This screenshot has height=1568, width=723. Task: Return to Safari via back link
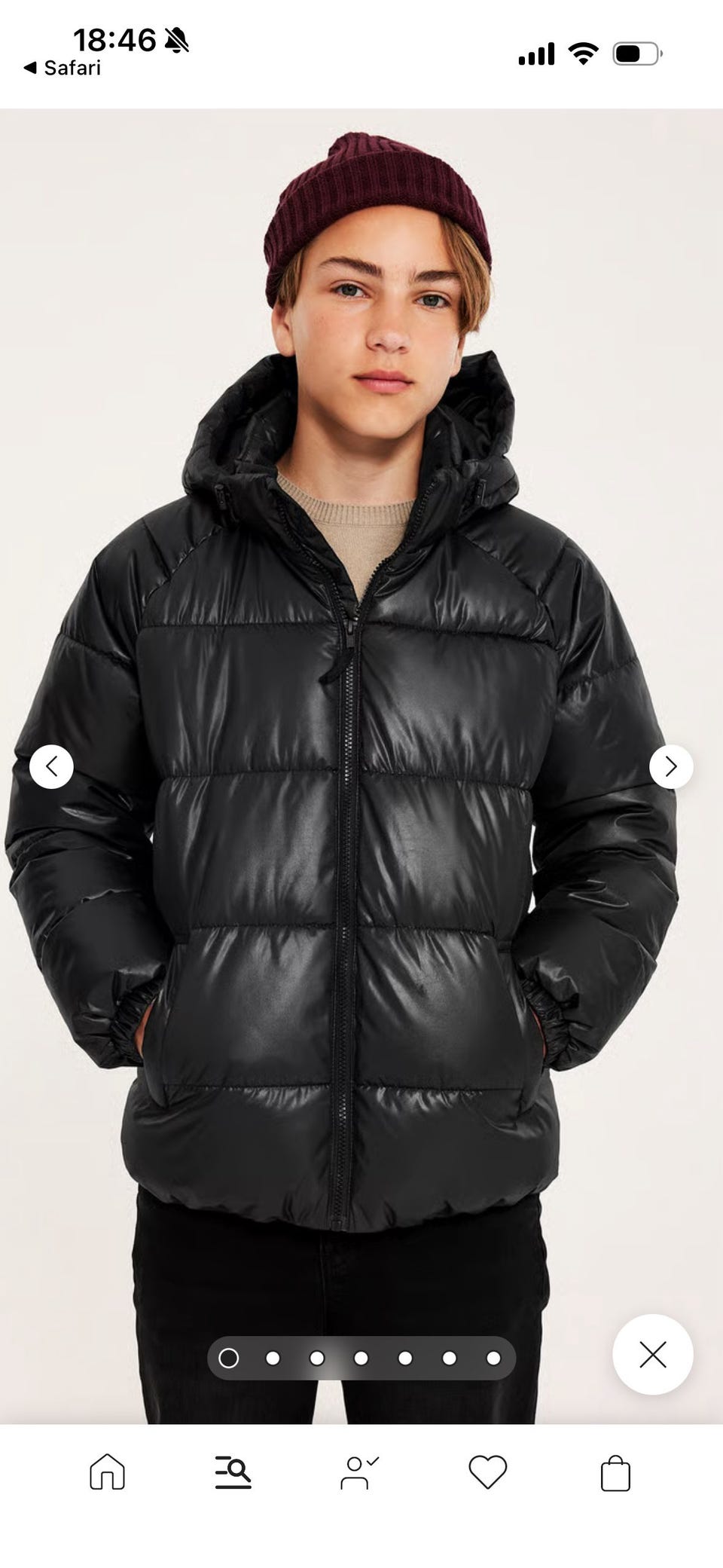coord(63,68)
